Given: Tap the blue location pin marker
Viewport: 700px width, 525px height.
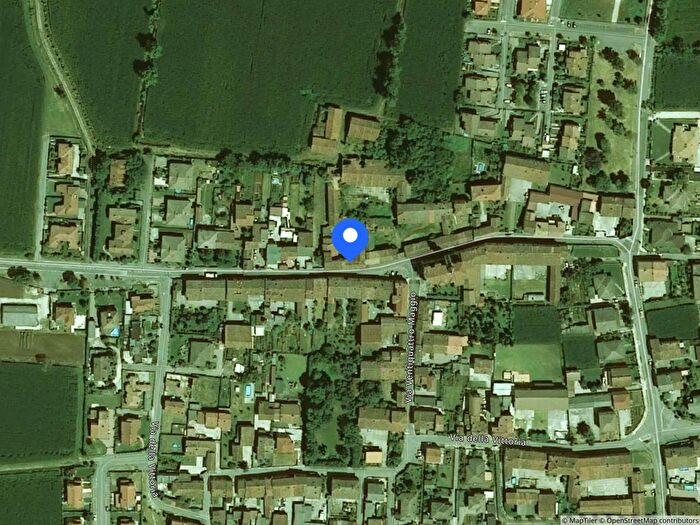Looking at the screenshot, I should (350, 238).
